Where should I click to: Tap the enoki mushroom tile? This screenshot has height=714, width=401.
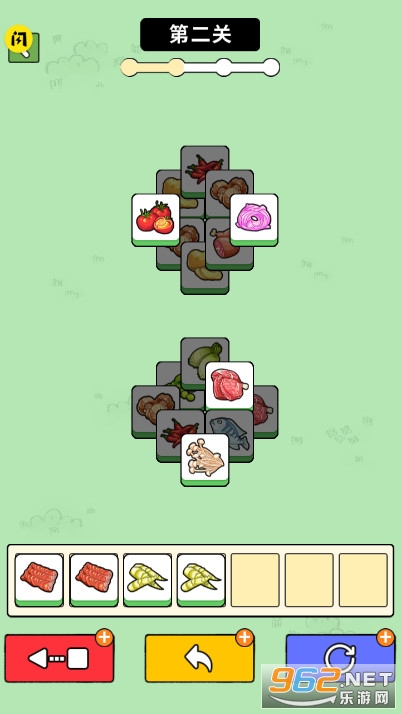click(x=205, y=460)
